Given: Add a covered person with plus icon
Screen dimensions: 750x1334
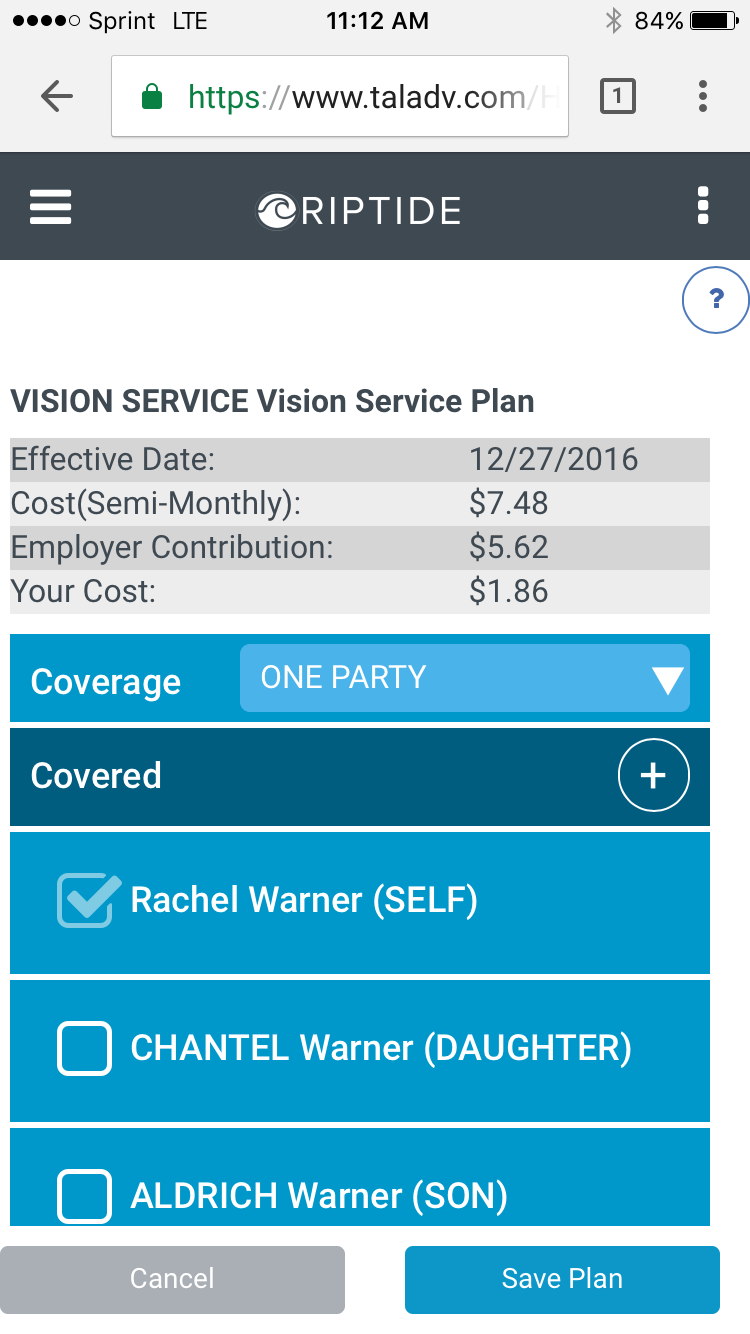Looking at the screenshot, I should (653, 775).
